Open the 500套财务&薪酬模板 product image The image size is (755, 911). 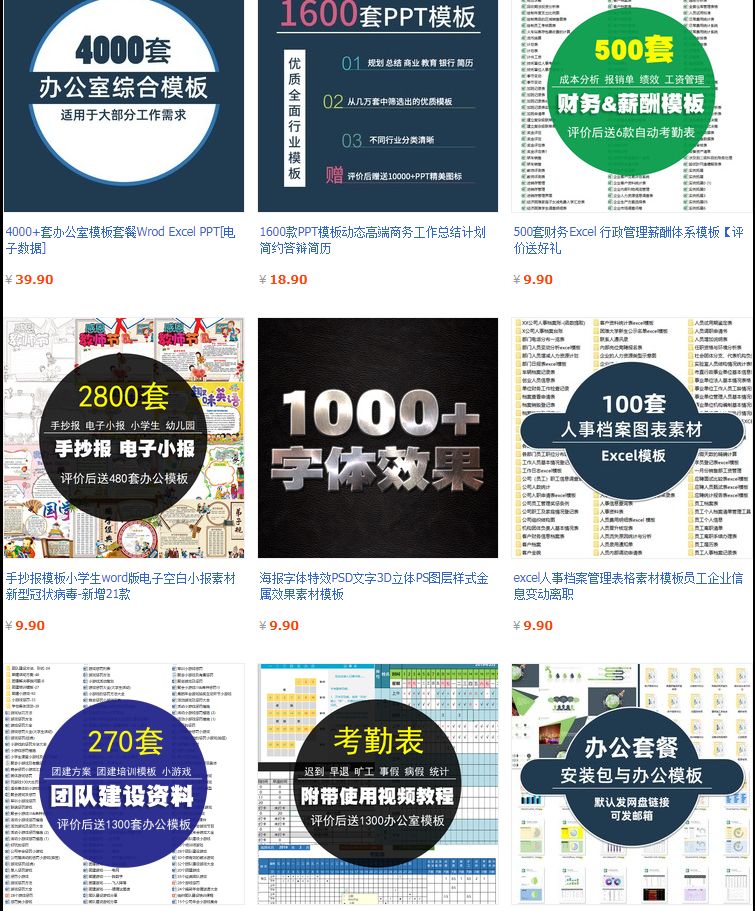[632, 105]
